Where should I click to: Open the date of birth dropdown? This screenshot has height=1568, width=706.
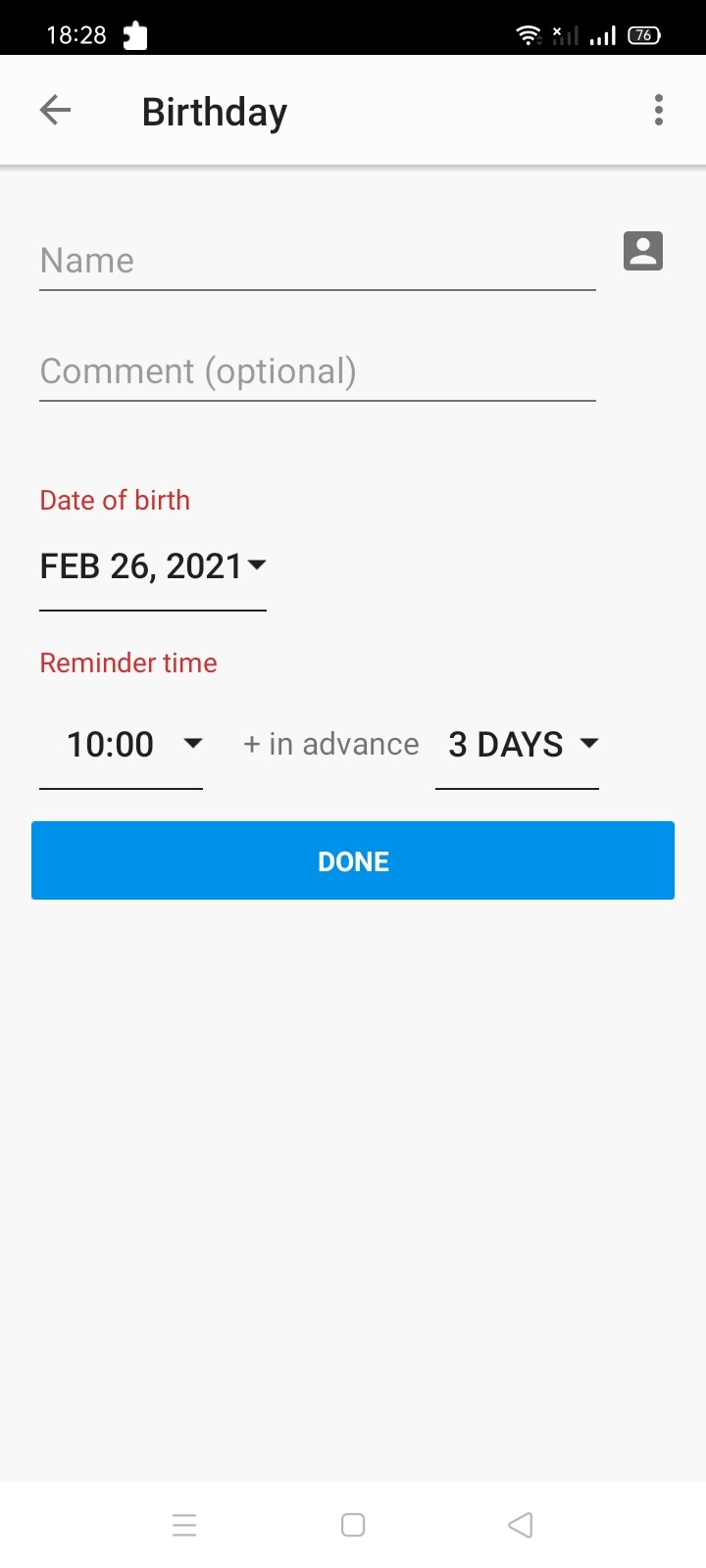click(256, 564)
